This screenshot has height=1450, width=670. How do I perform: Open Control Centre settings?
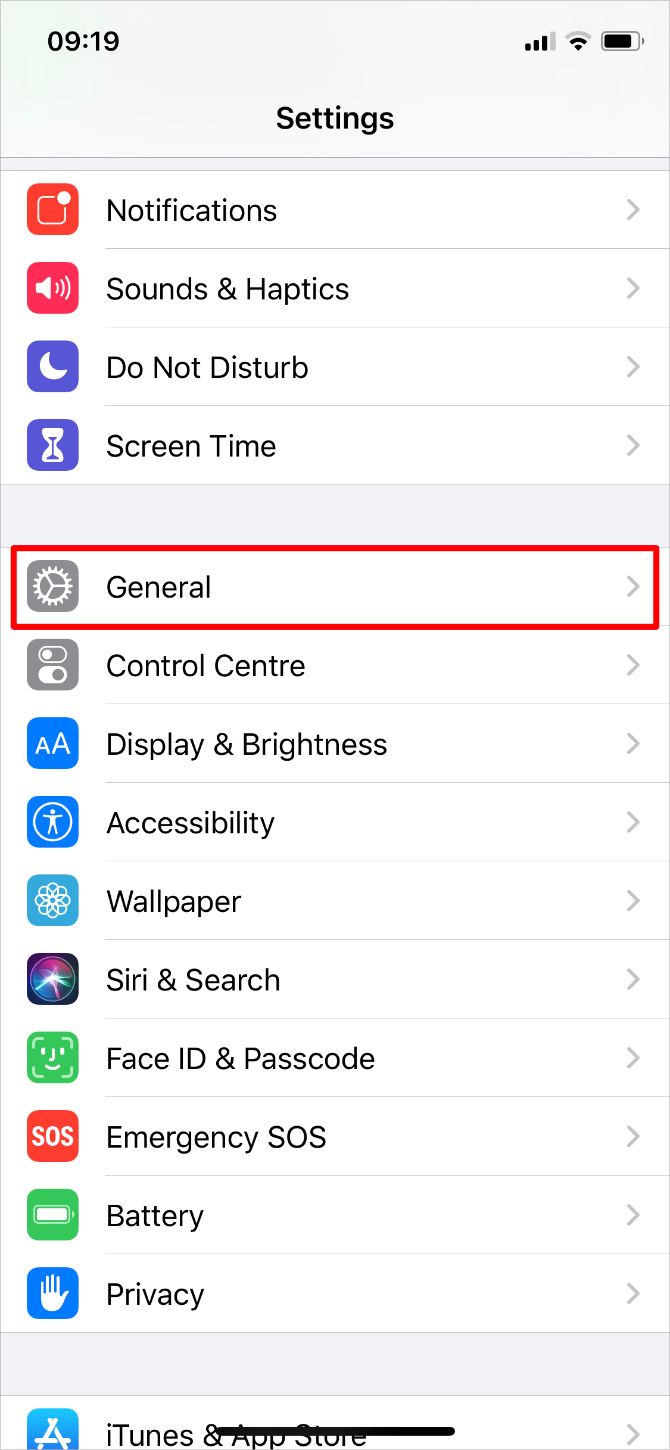[x=335, y=666]
